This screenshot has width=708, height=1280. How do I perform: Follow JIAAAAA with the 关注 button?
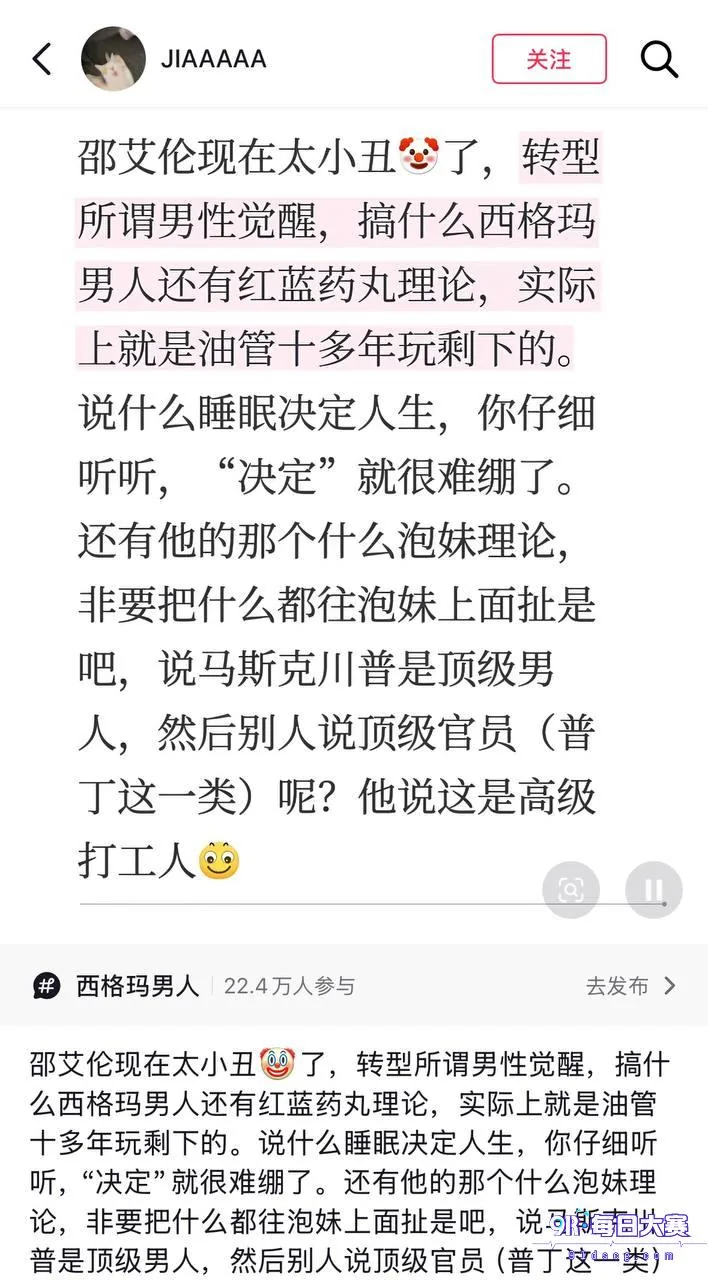click(549, 59)
